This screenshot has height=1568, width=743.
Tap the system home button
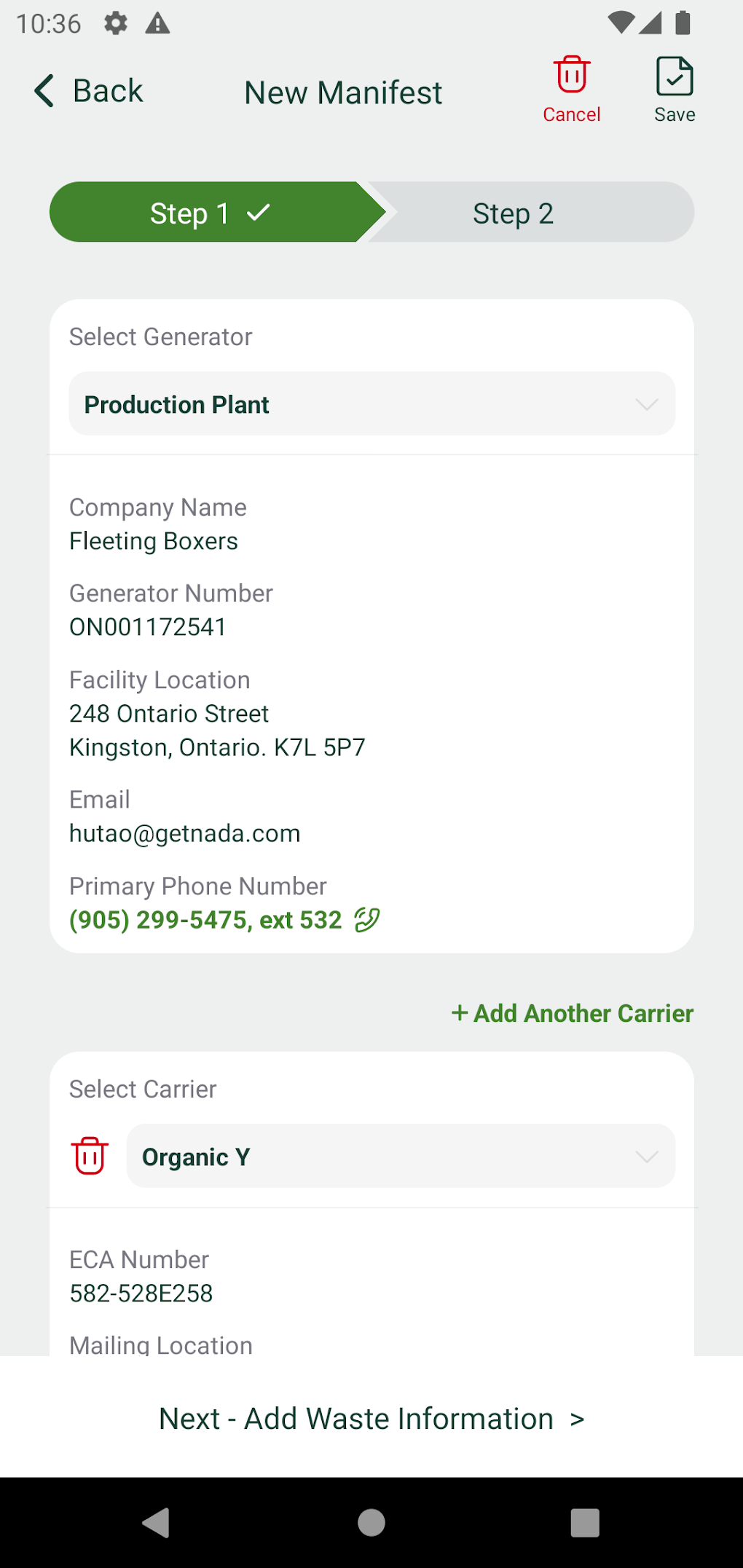pos(371,1522)
